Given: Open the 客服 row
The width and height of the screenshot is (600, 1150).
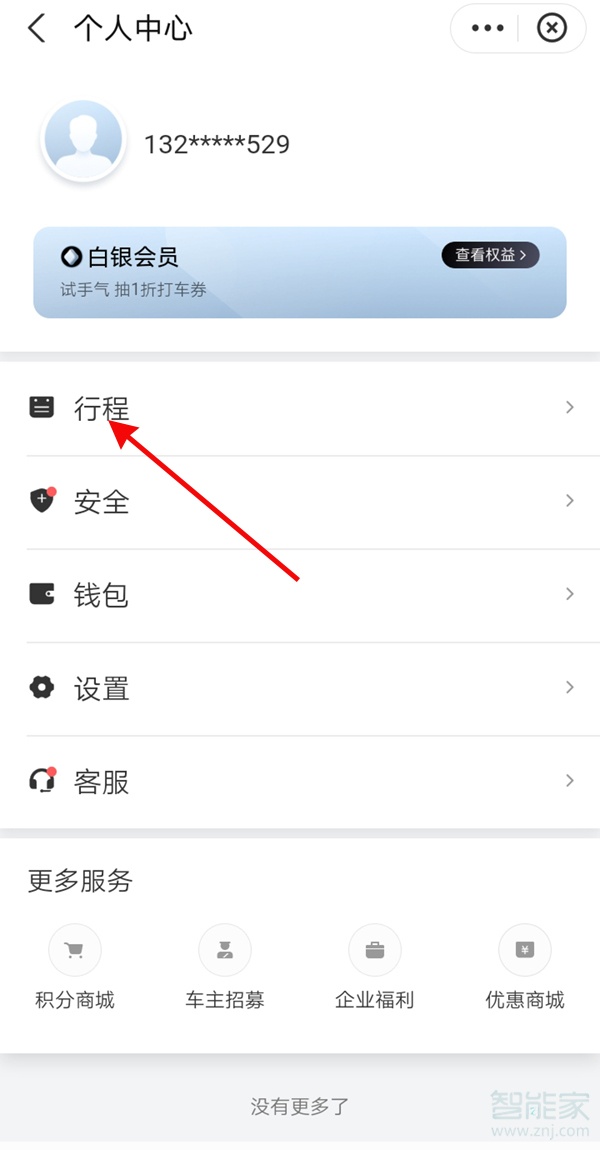Looking at the screenshot, I should pyautogui.click(x=300, y=781).
